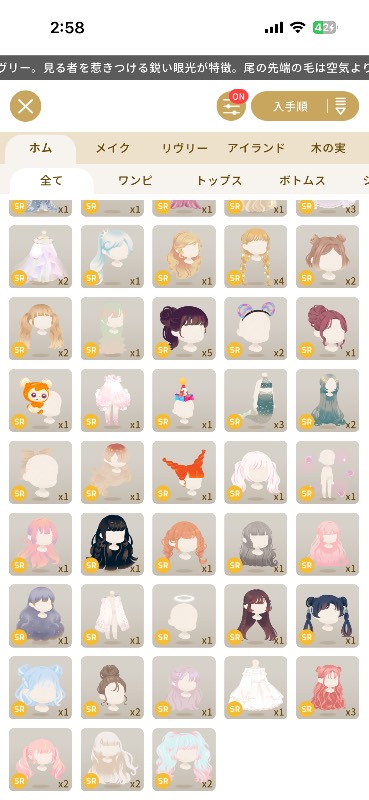Select the blonde braided pigtails x4 item

pos(256,257)
